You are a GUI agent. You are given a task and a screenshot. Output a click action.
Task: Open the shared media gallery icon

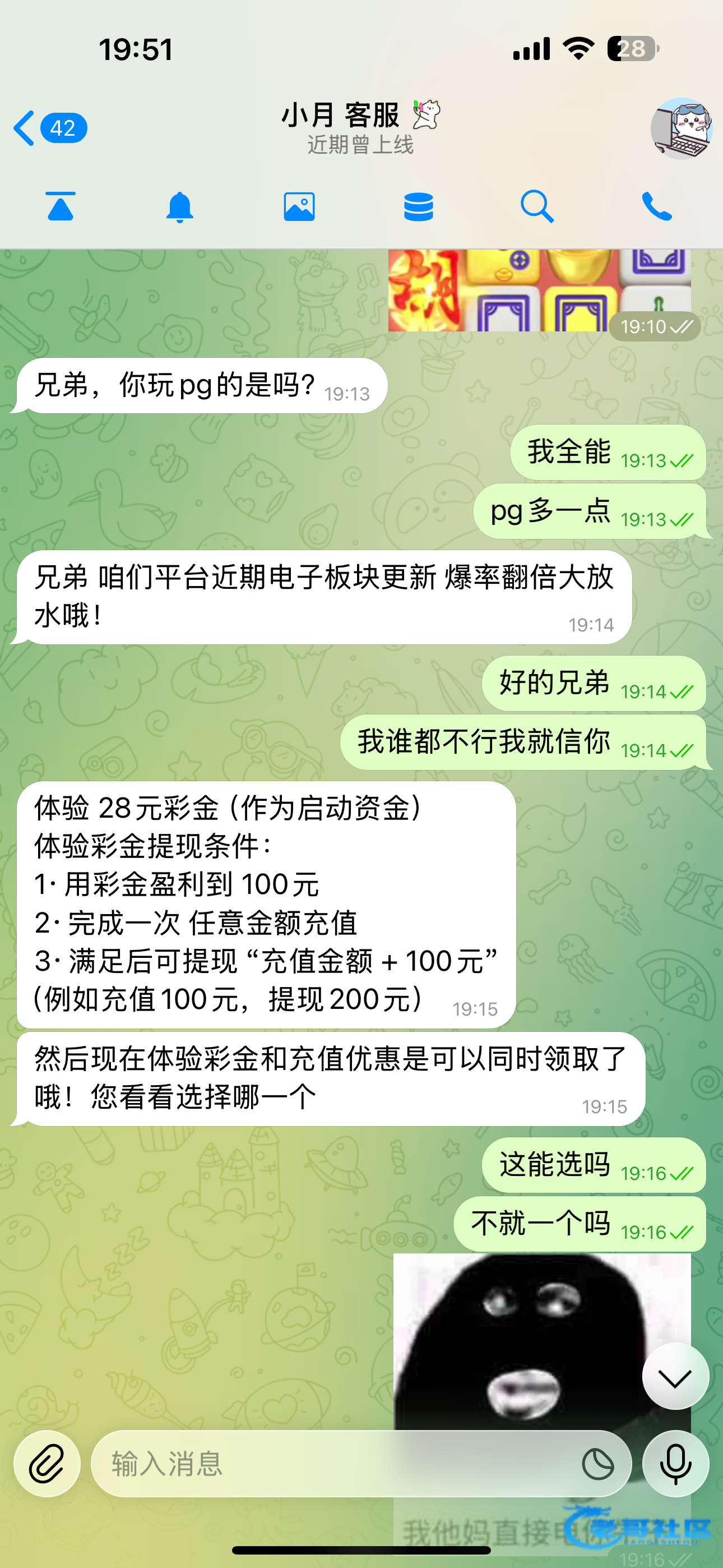pos(299,206)
